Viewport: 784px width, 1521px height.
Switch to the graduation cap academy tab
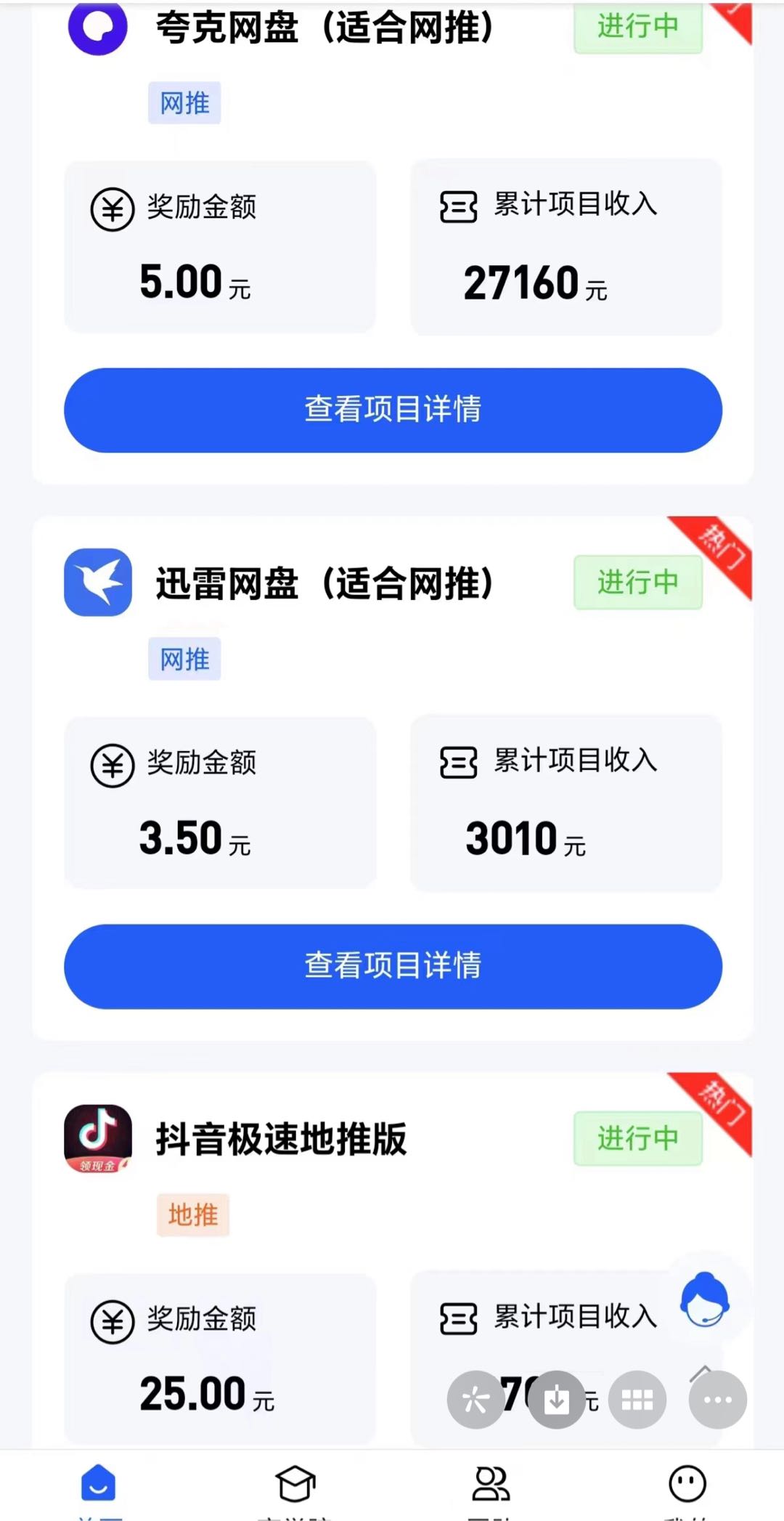(295, 1485)
